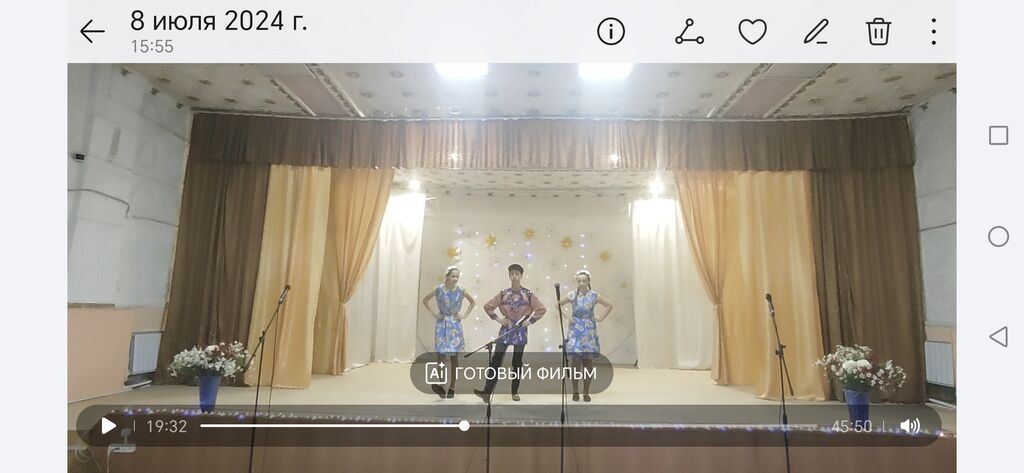Screen dimensions: 1024x473
Task: Open recent apps with the square button
Action: [x=998, y=135]
